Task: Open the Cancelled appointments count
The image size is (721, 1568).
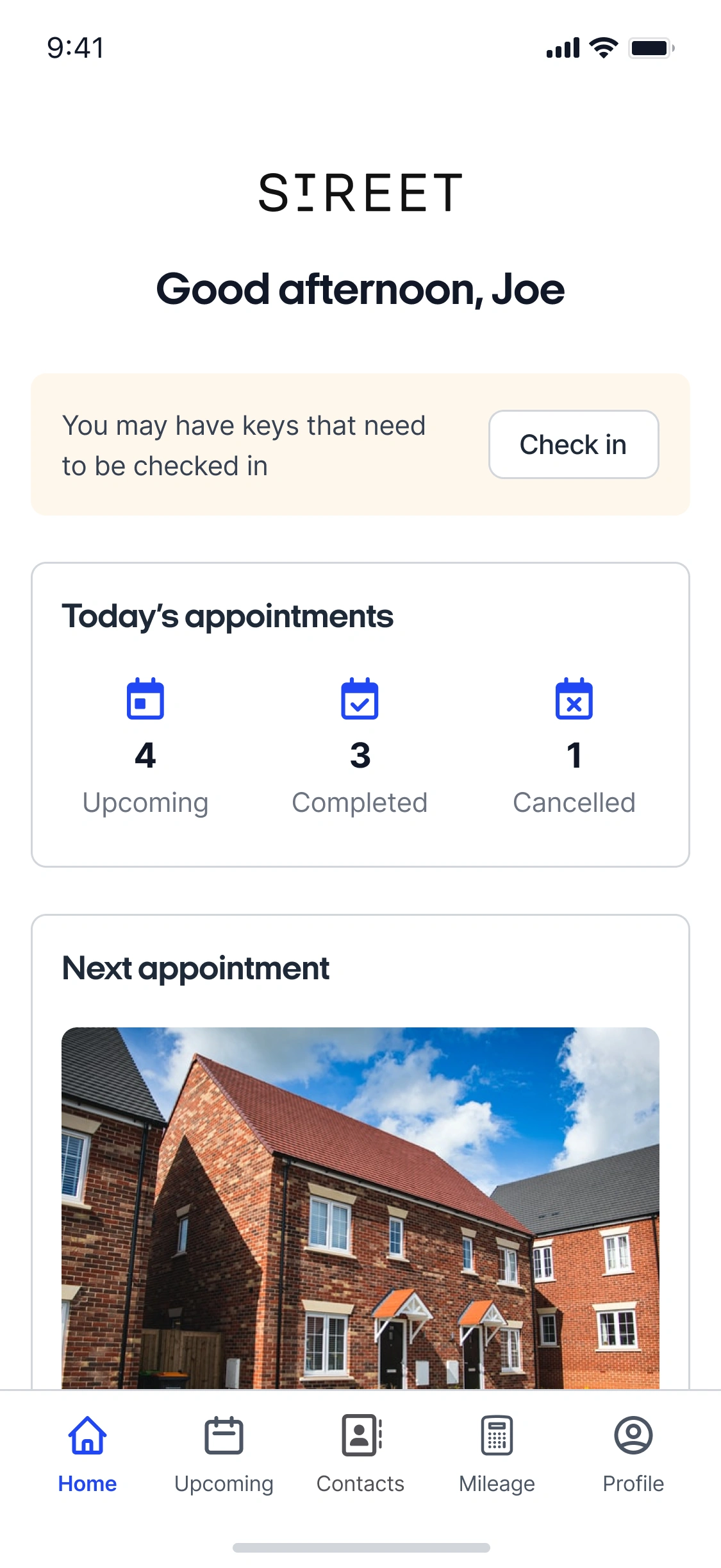Action: (x=574, y=755)
